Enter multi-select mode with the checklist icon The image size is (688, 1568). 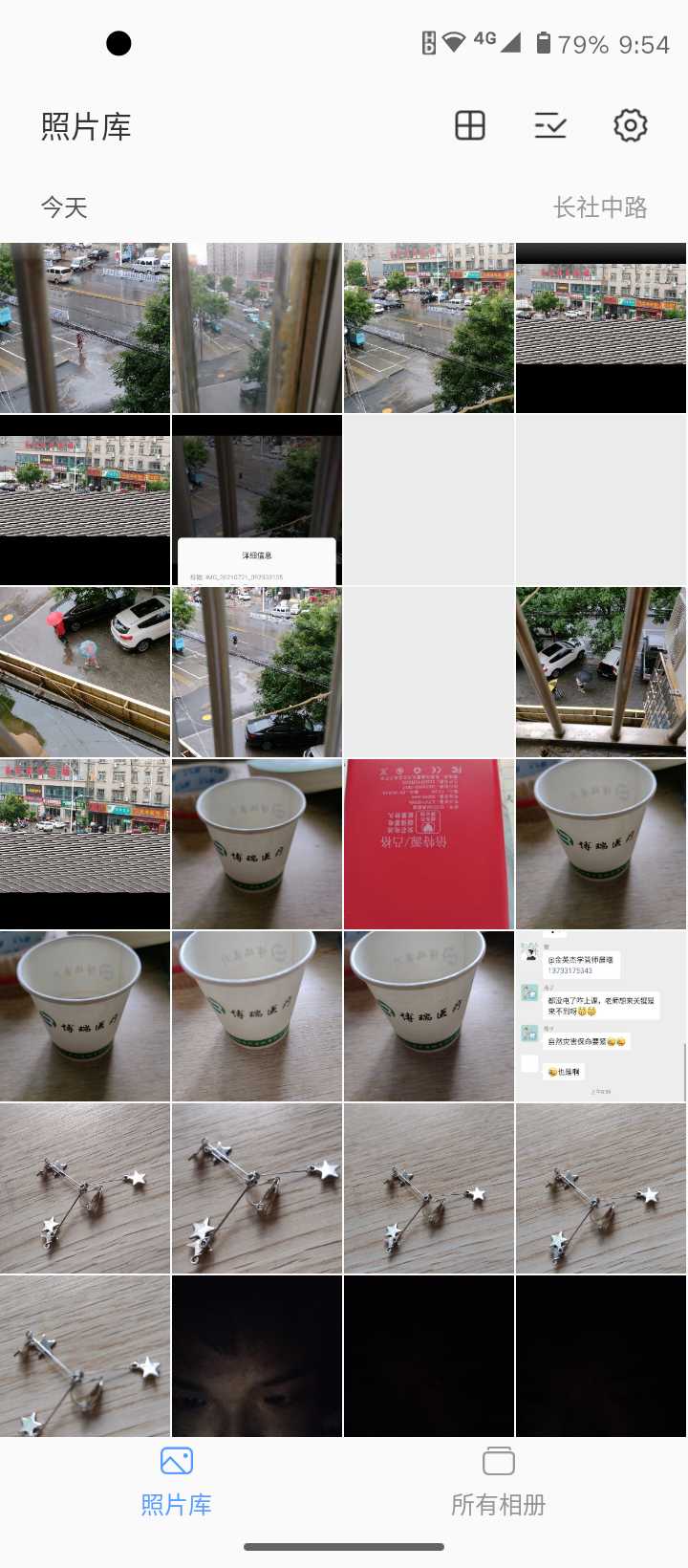pos(550,125)
